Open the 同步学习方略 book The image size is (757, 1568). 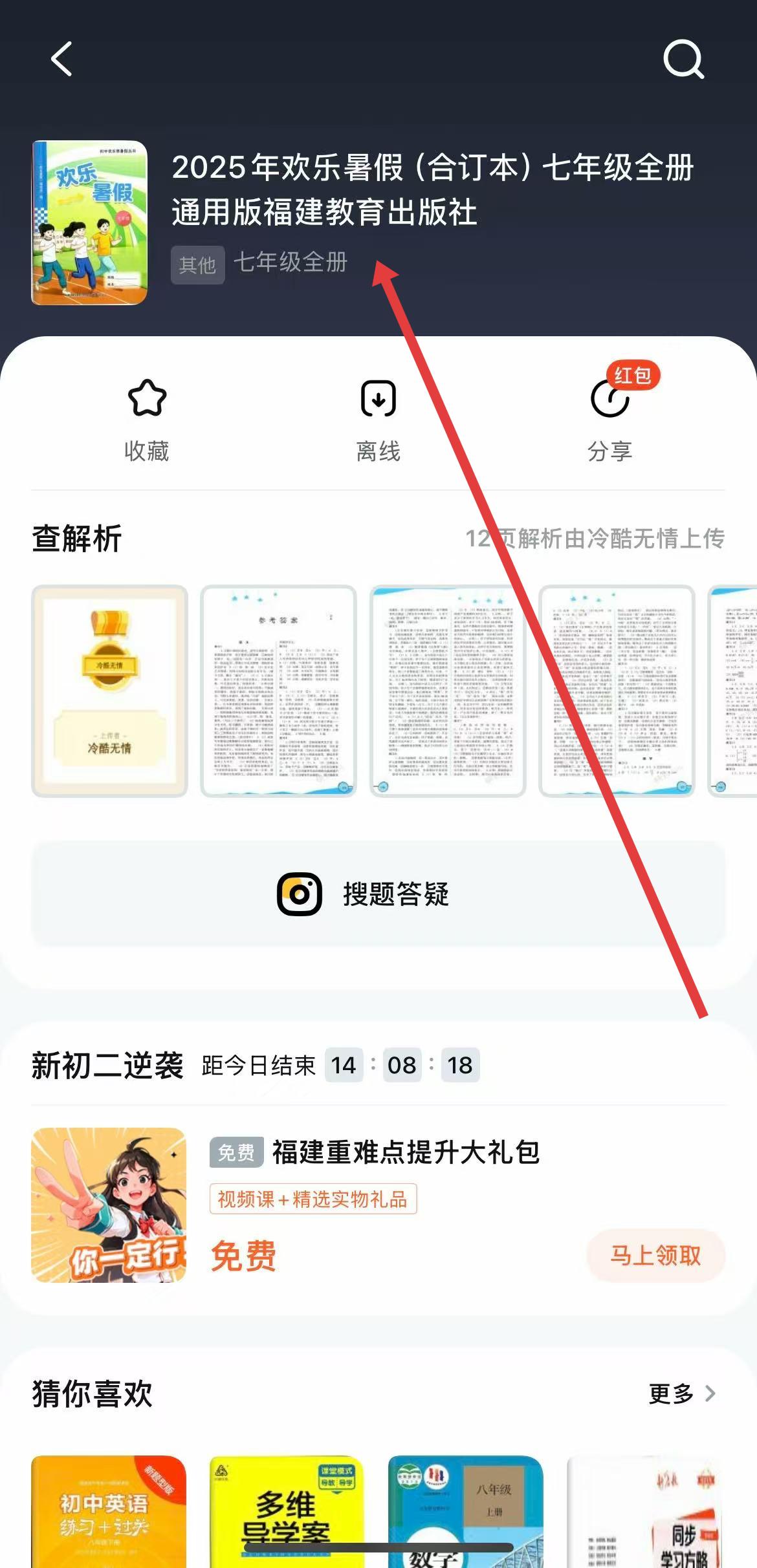(x=644, y=1512)
